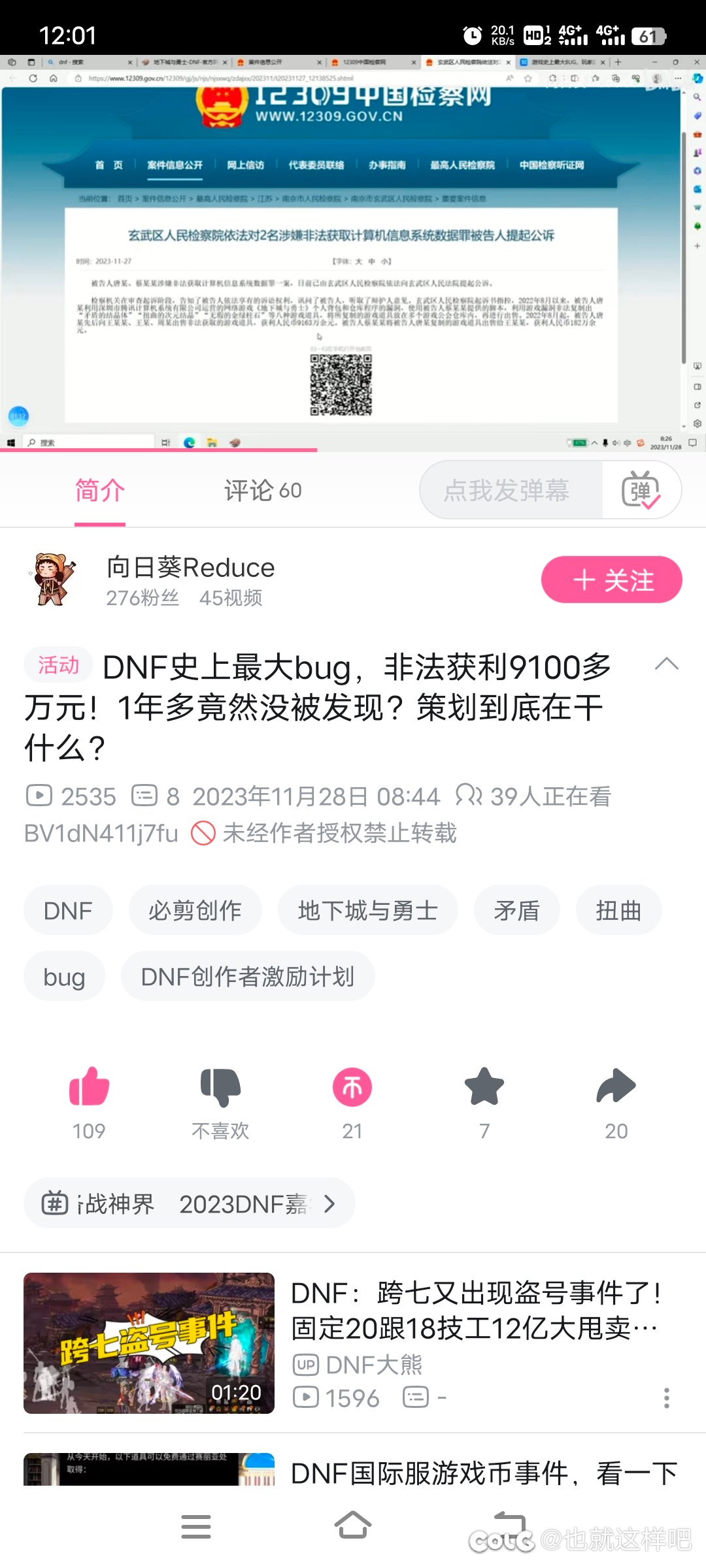
Task: Open the DNF tag
Action: point(67,909)
